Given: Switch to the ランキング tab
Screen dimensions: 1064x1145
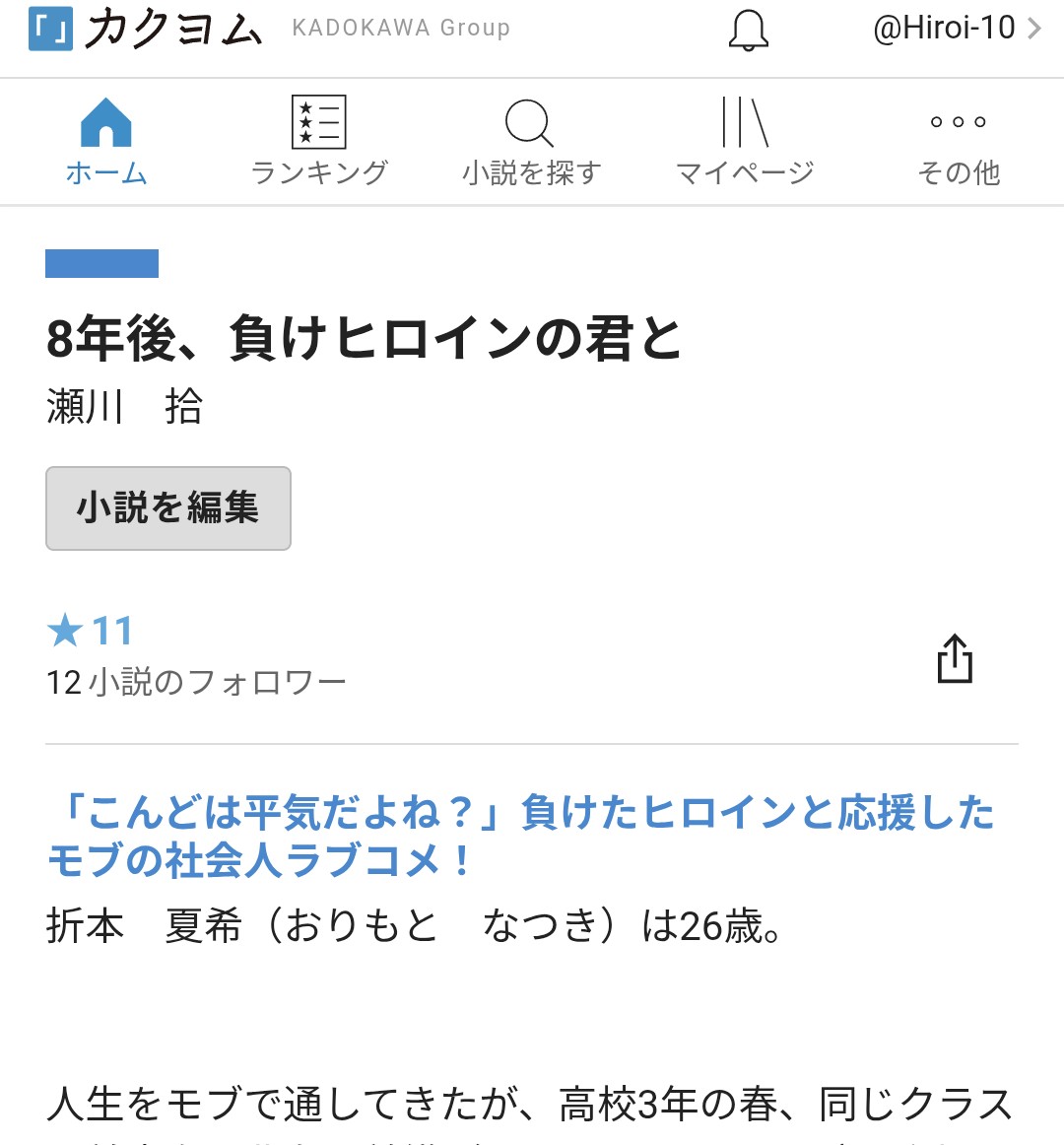Looking at the screenshot, I should 319,143.
